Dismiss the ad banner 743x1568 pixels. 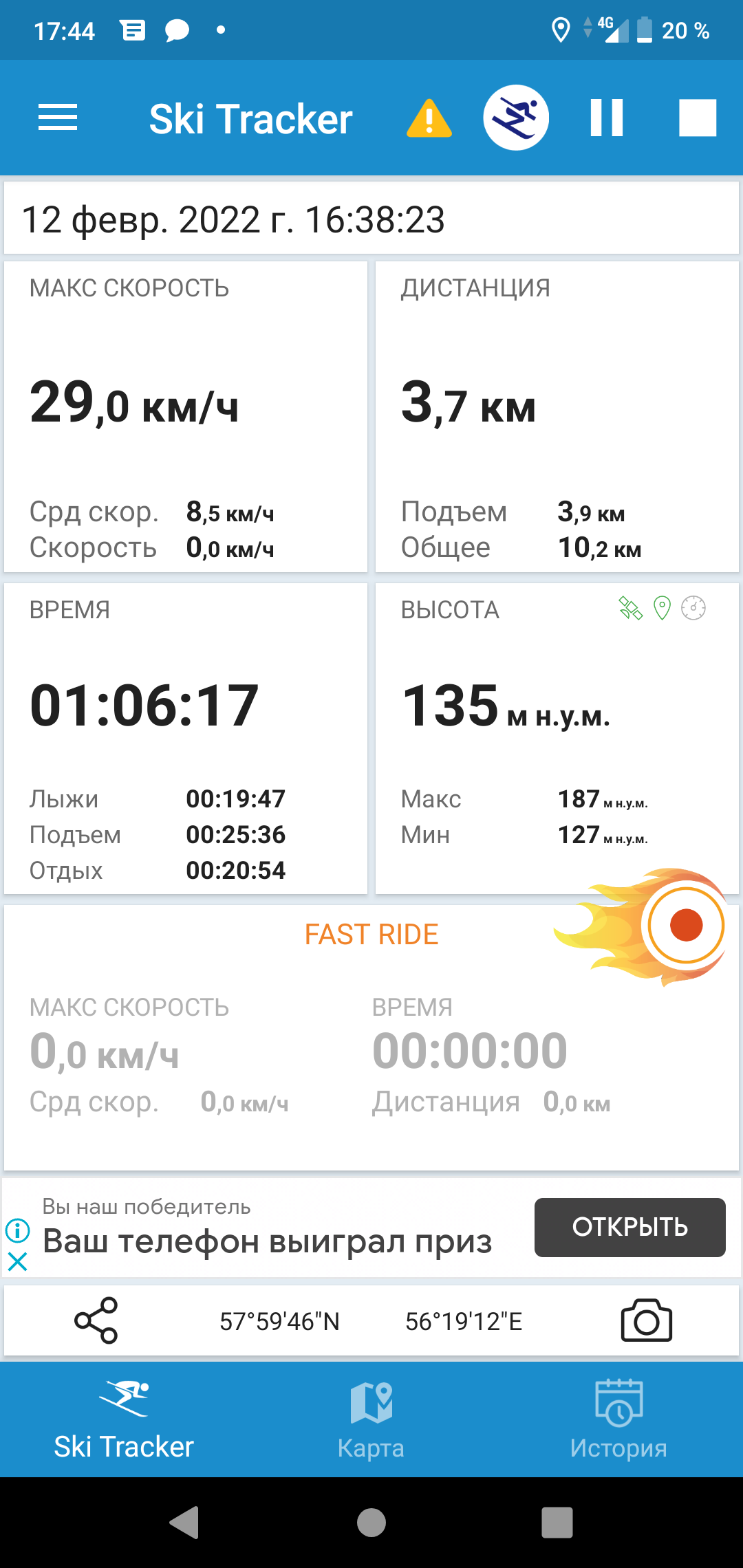coord(17,1261)
